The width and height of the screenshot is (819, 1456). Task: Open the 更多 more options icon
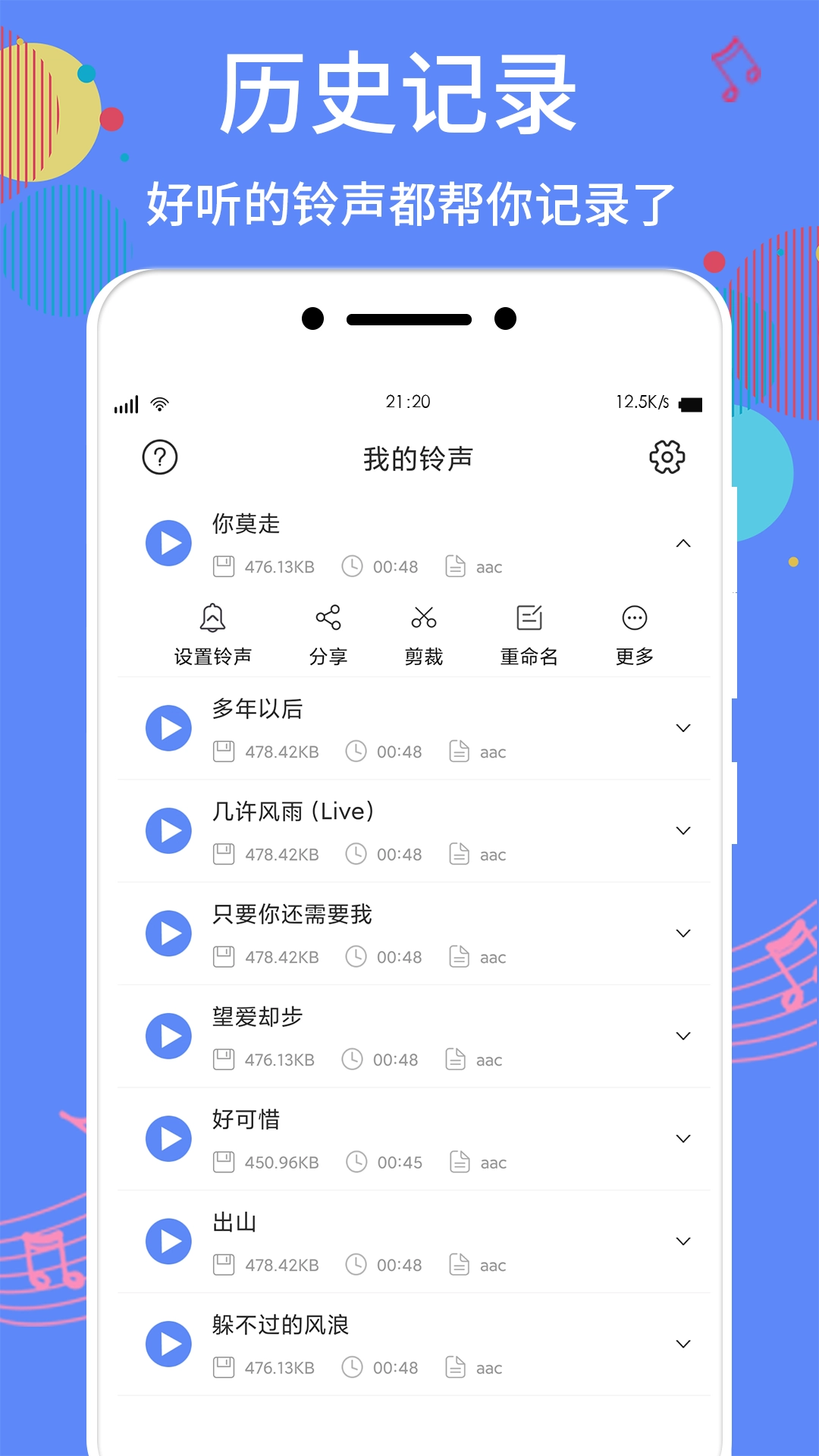(635, 617)
